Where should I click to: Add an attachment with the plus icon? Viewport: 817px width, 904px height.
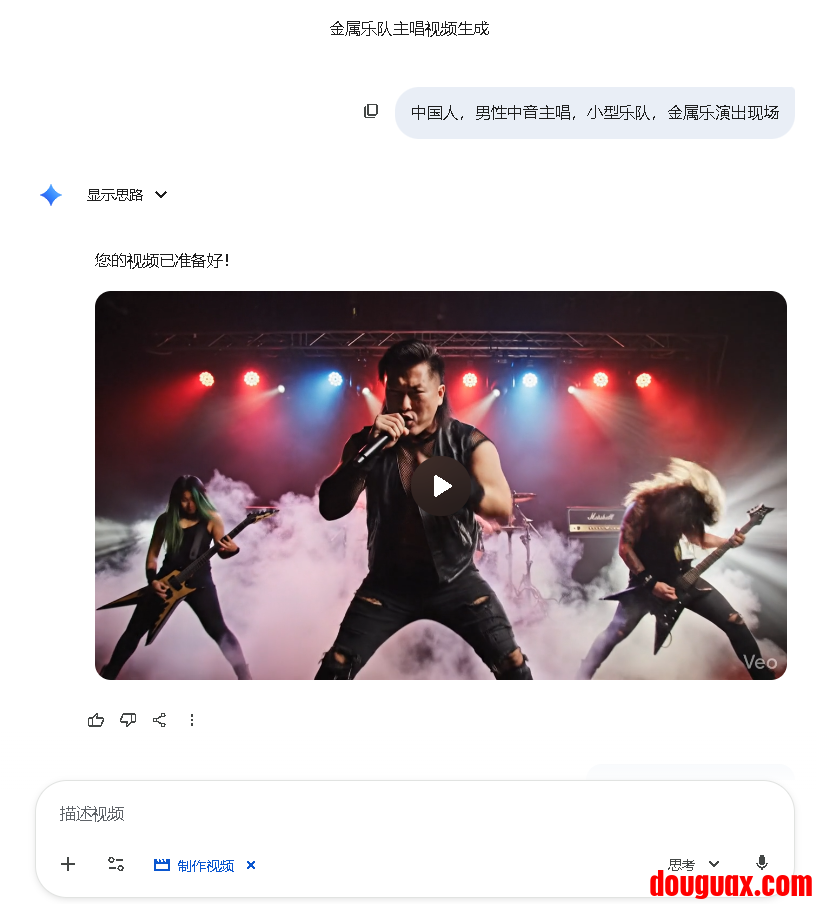68,864
